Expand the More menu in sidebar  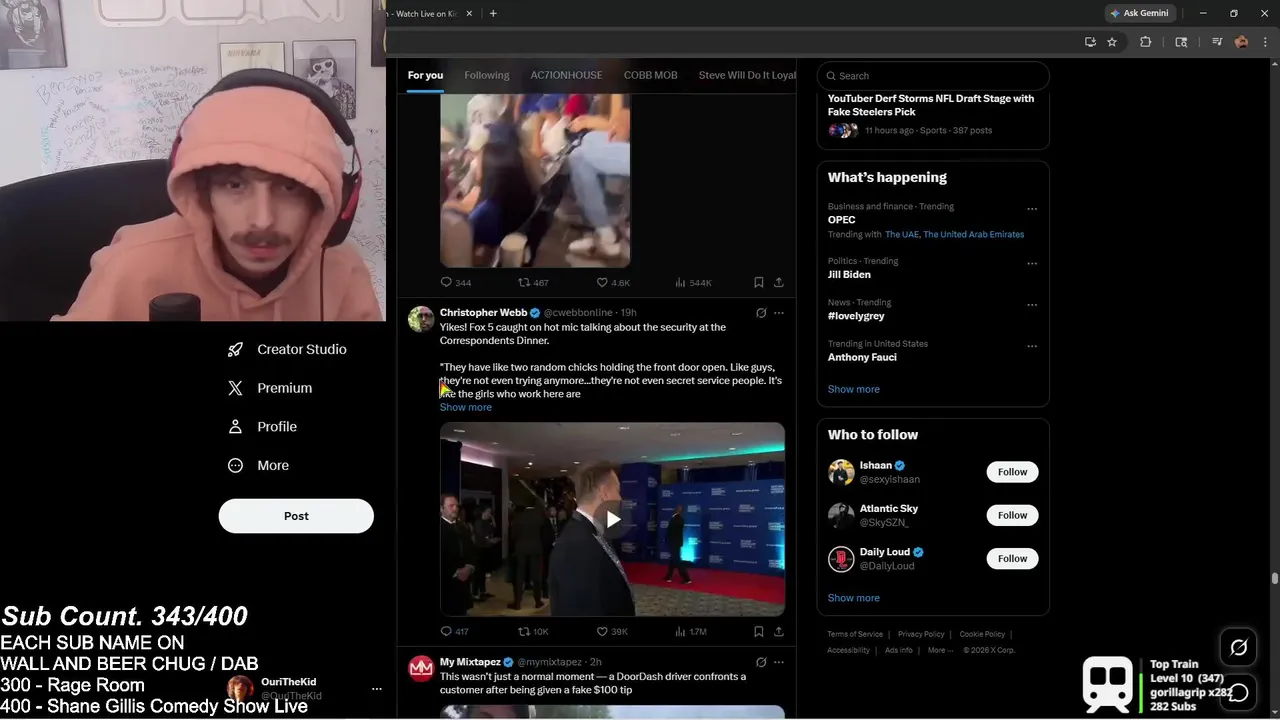272,465
